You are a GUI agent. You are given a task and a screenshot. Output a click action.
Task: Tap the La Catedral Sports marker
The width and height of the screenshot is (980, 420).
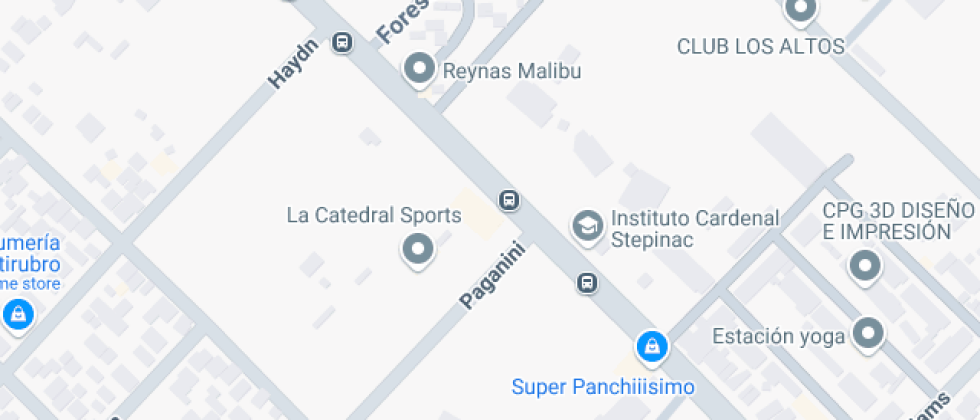pyautogui.click(x=417, y=247)
